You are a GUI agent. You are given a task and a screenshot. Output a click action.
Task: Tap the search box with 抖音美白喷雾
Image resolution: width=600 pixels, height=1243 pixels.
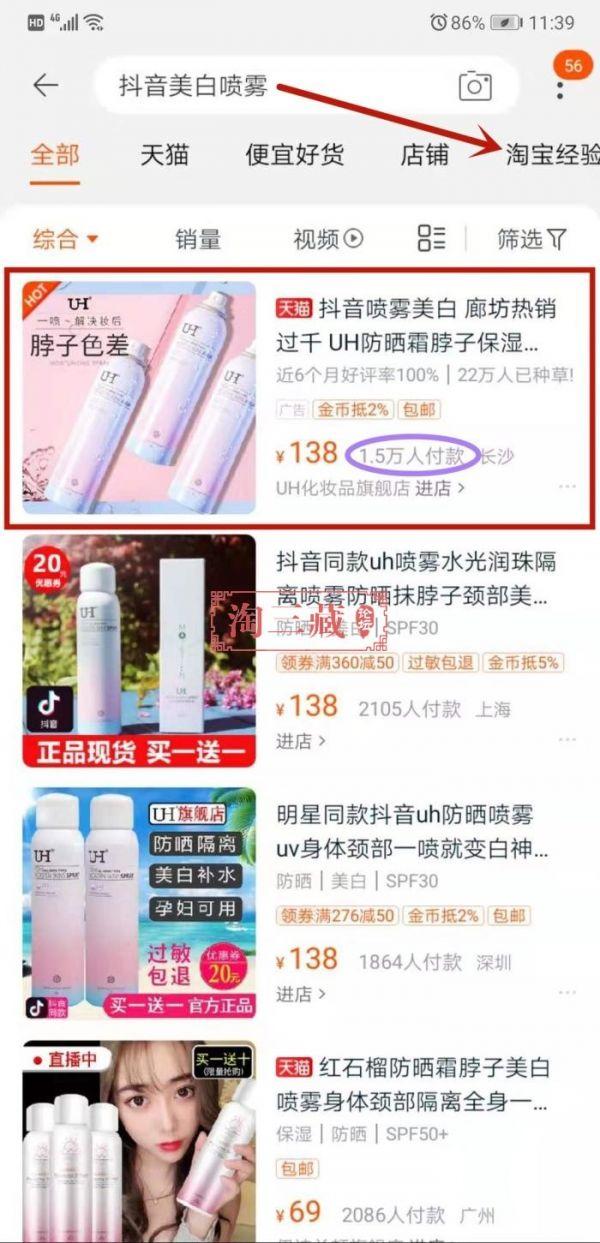[270, 86]
